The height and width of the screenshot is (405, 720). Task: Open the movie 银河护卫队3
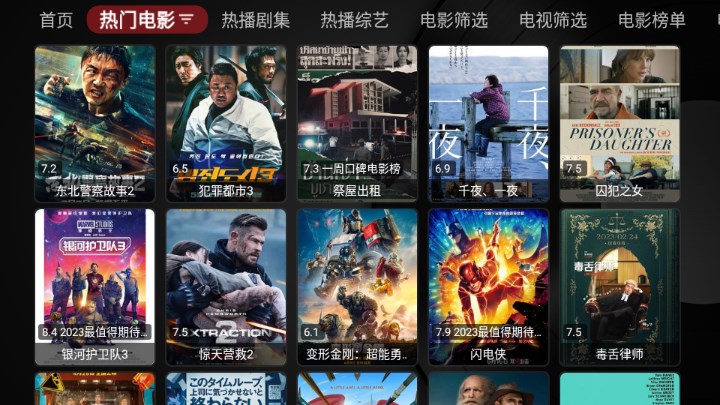[95, 286]
